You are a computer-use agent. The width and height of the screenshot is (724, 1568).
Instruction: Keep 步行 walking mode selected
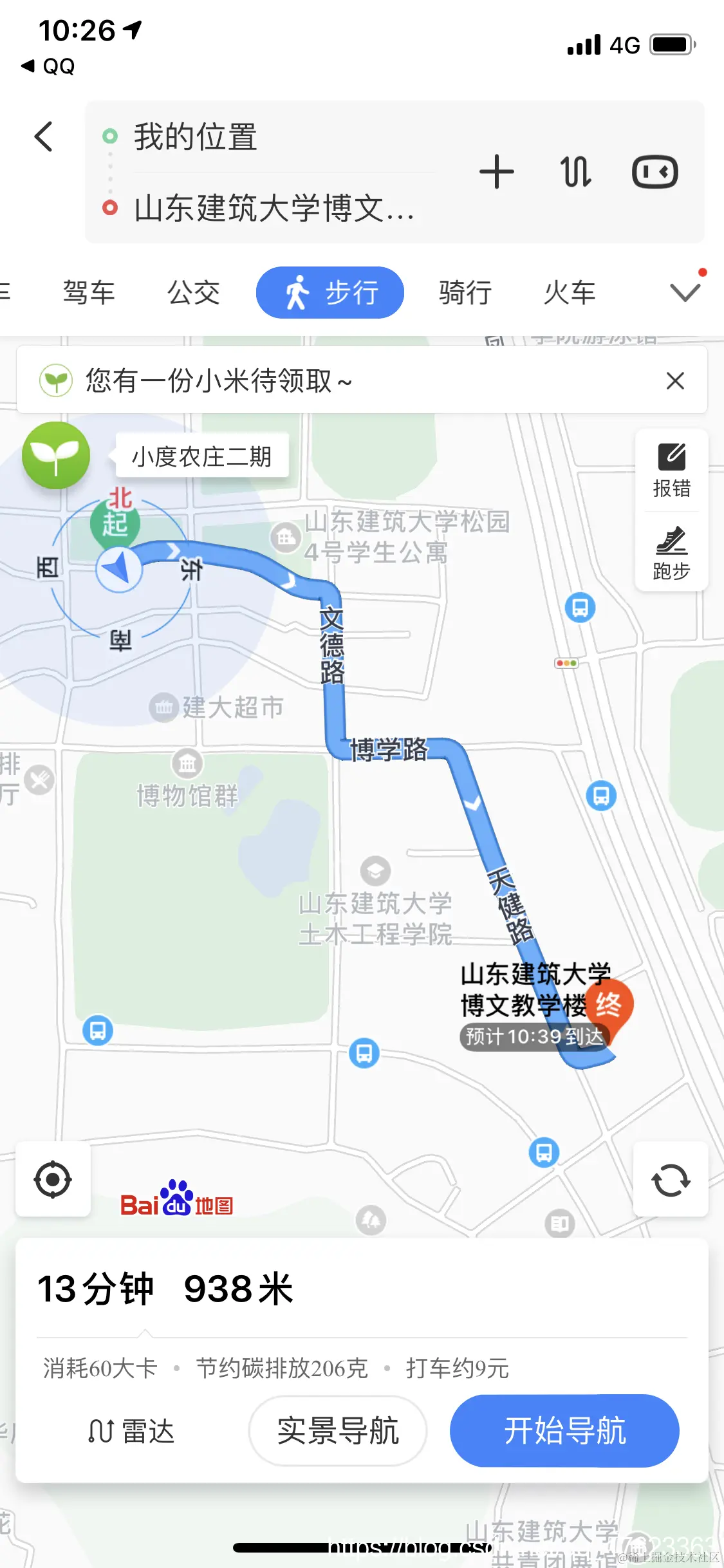(x=330, y=292)
